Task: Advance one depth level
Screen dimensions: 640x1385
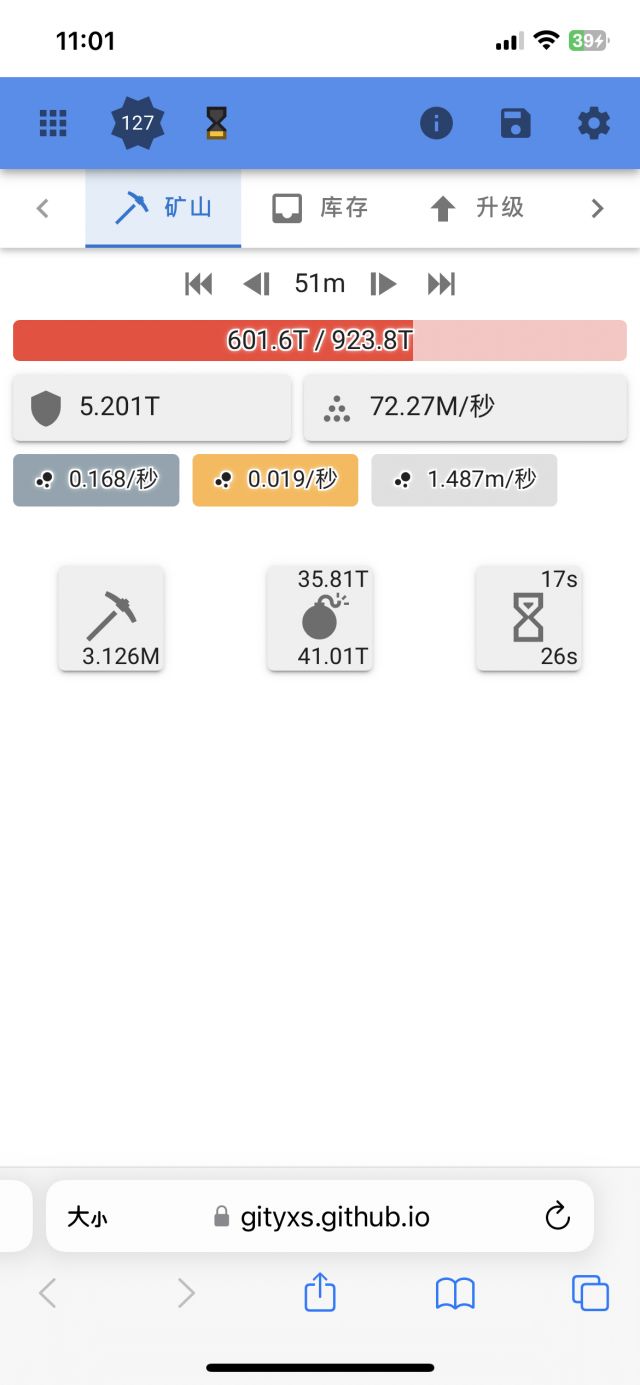Action: pyautogui.click(x=383, y=284)
